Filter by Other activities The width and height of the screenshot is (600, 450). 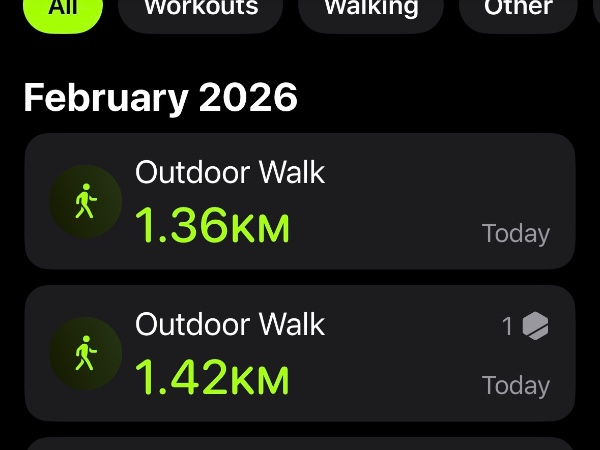coord(518,10)
